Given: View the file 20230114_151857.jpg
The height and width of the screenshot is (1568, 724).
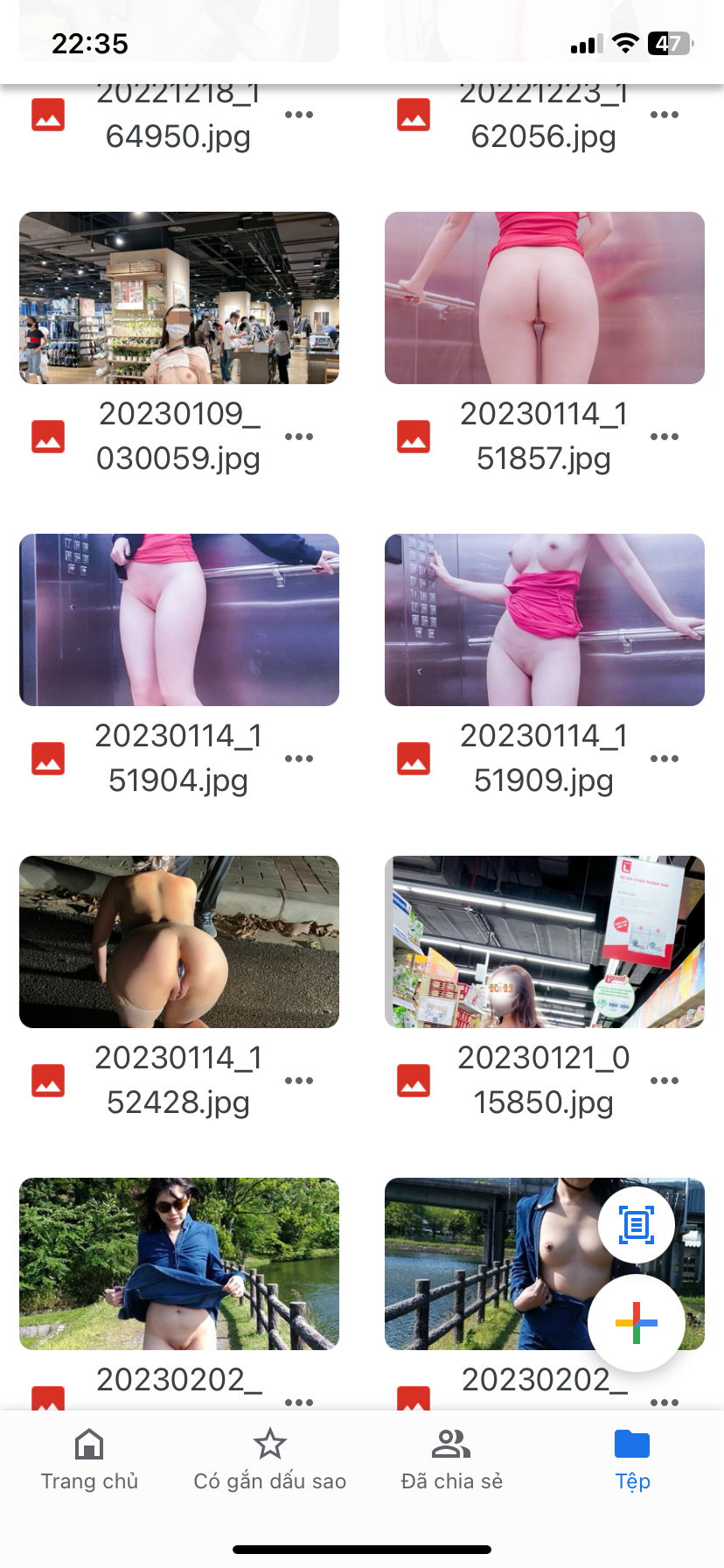Looking at the screenshot, I should [545, 297].
